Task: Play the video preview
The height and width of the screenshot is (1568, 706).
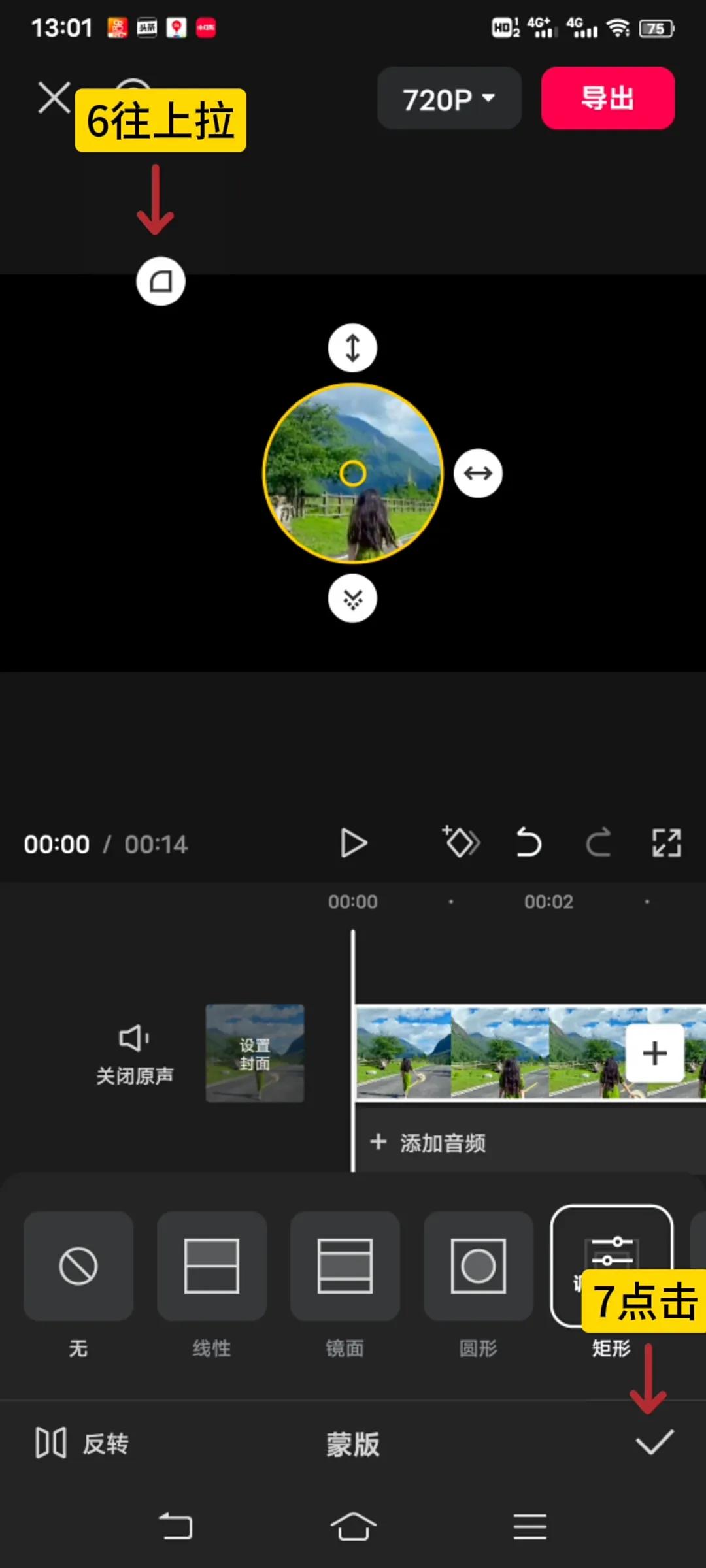Action: (353, 843)
